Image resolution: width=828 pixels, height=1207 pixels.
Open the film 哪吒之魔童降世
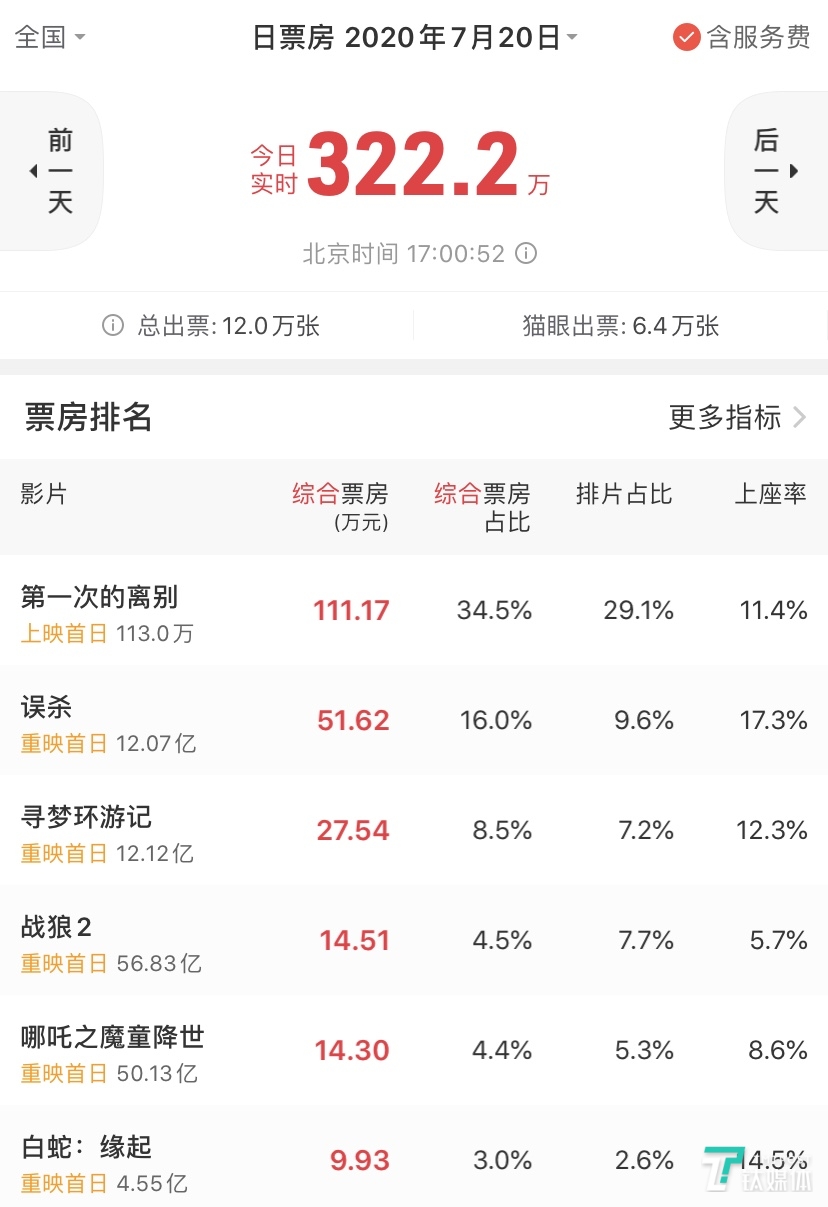click(112, 1038)
